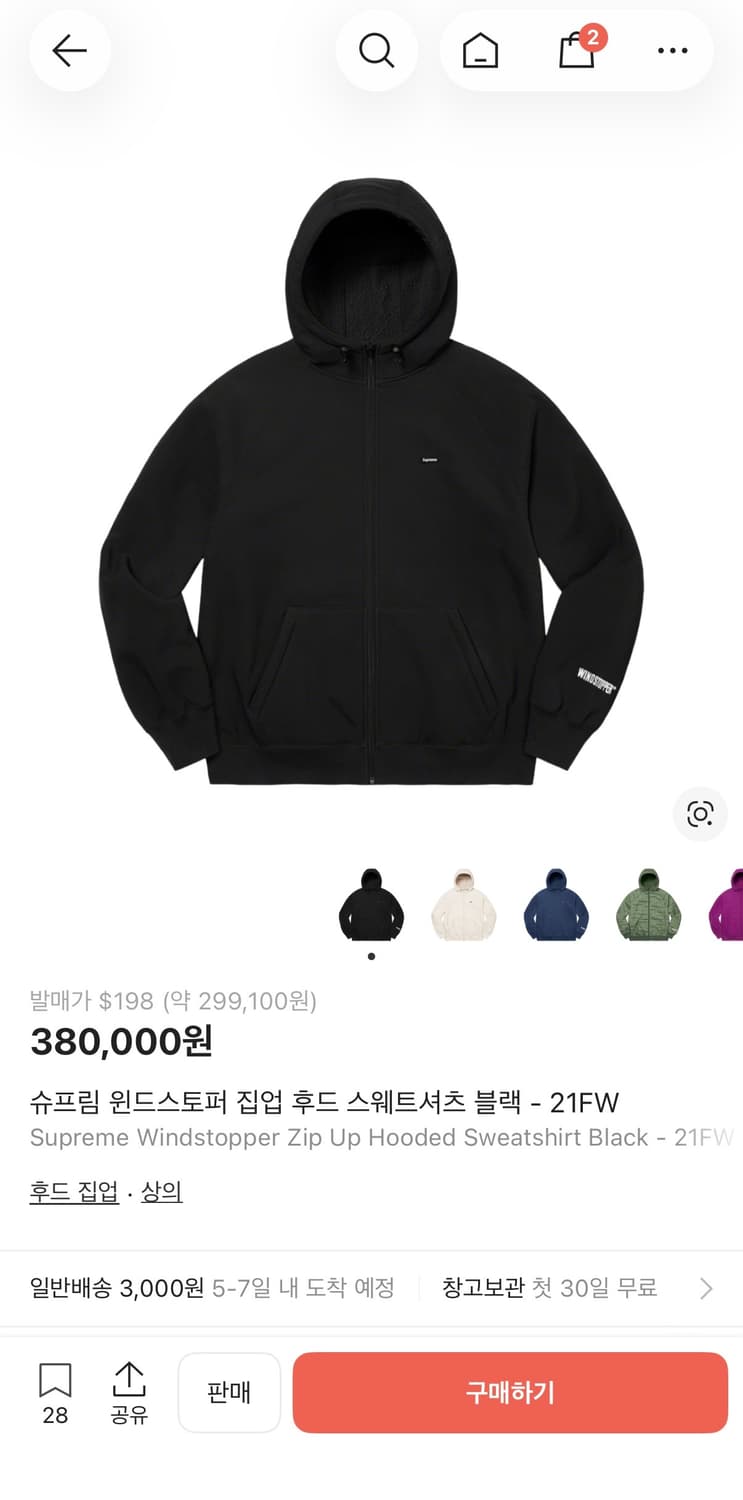The image size is (743, 1500).
Task: Open the shopping bag with 2 items
Action: point(575,50)
